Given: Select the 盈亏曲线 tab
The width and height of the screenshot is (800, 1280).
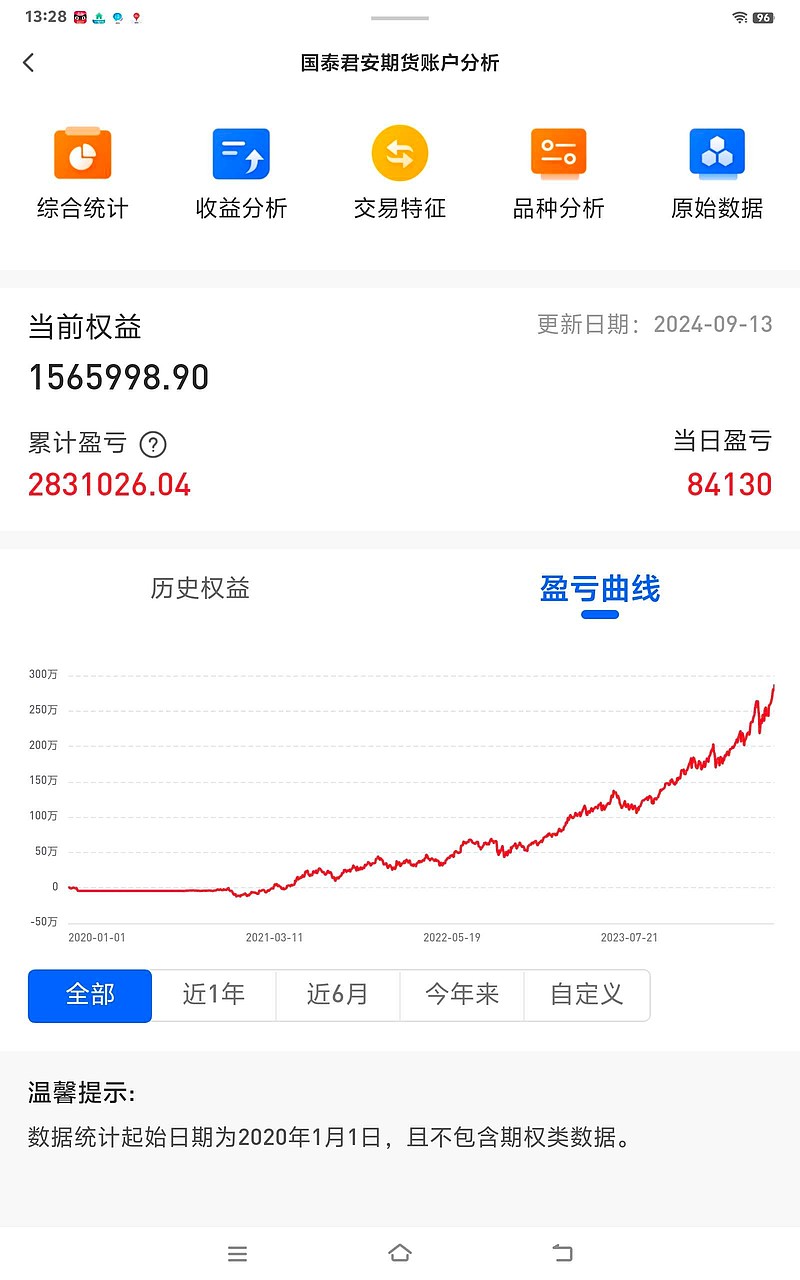Looking at the screenshot, I should coord(600,589).
